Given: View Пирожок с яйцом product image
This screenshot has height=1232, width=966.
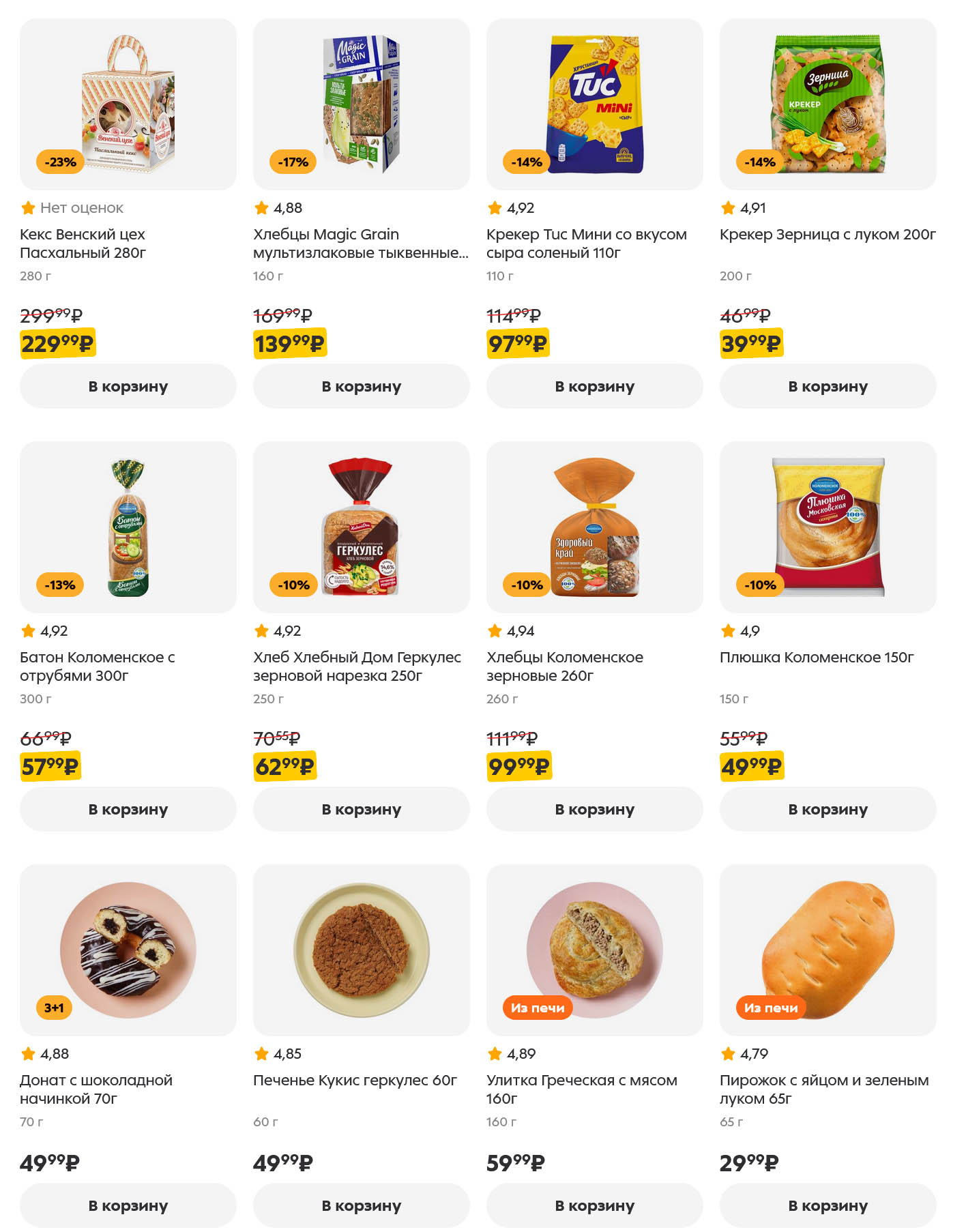Looking at the screenshot, I should (828, 950).
